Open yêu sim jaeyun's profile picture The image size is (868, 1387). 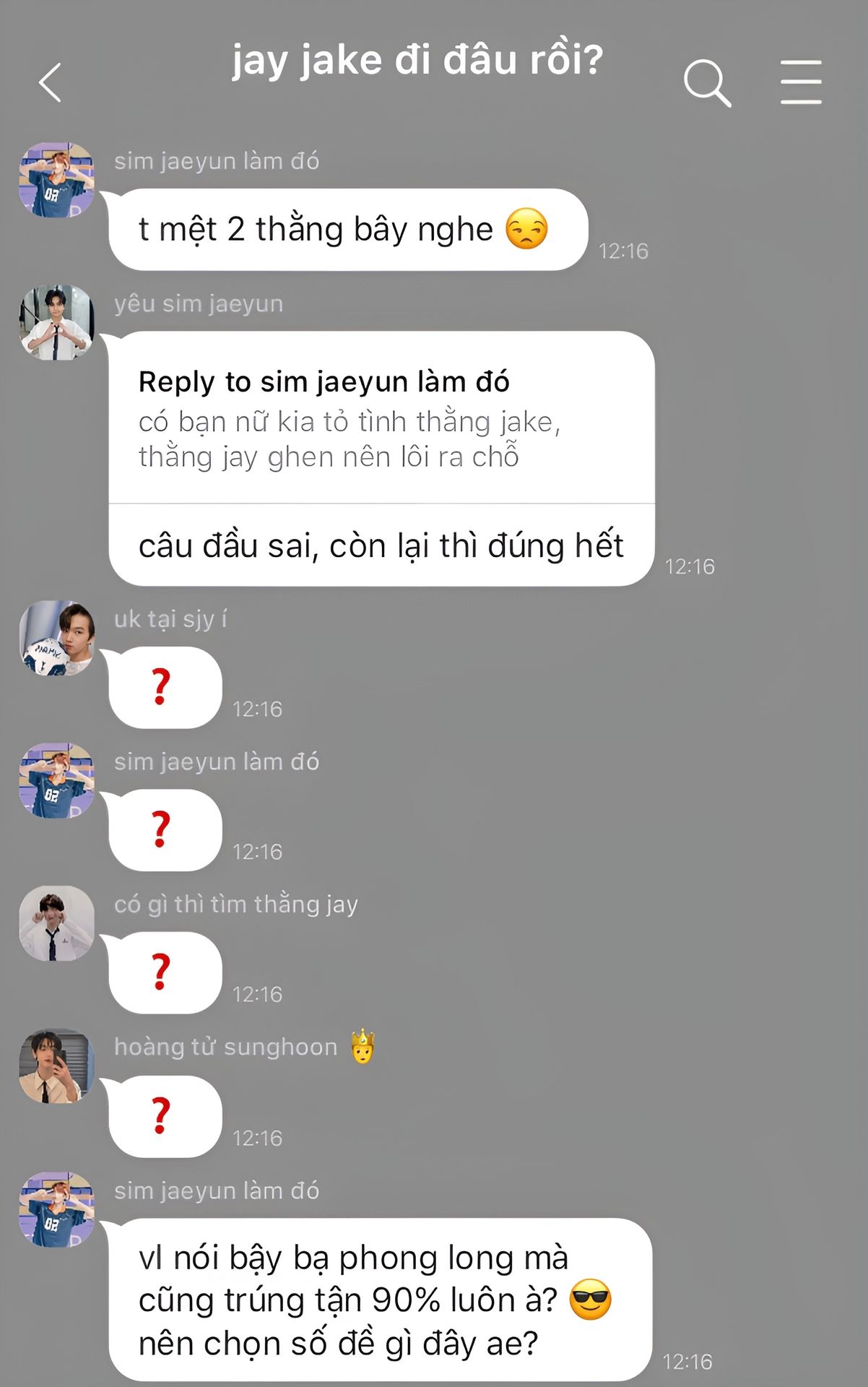tap(56, 322)
